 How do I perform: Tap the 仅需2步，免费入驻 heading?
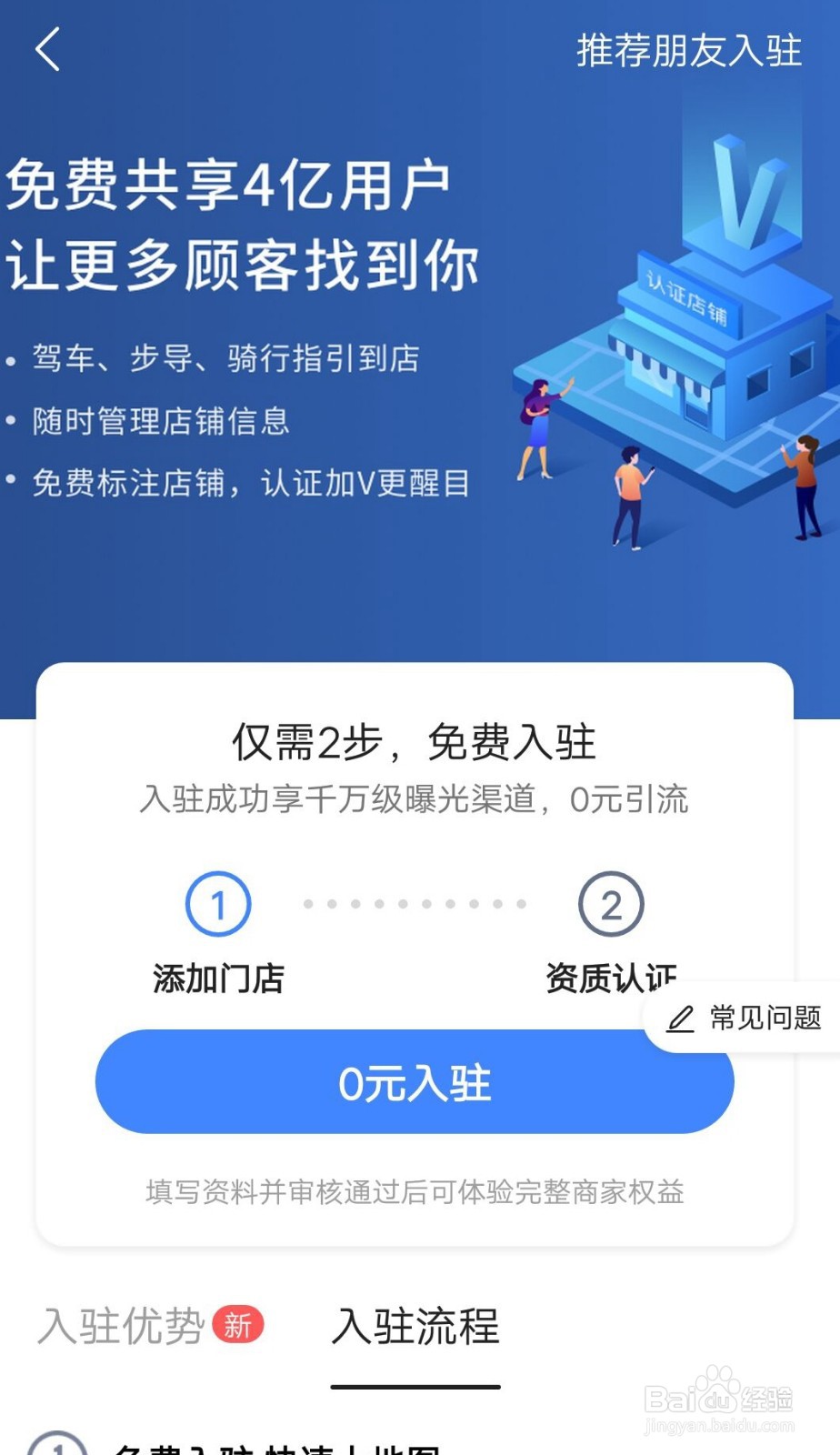(x=414, y=741)
